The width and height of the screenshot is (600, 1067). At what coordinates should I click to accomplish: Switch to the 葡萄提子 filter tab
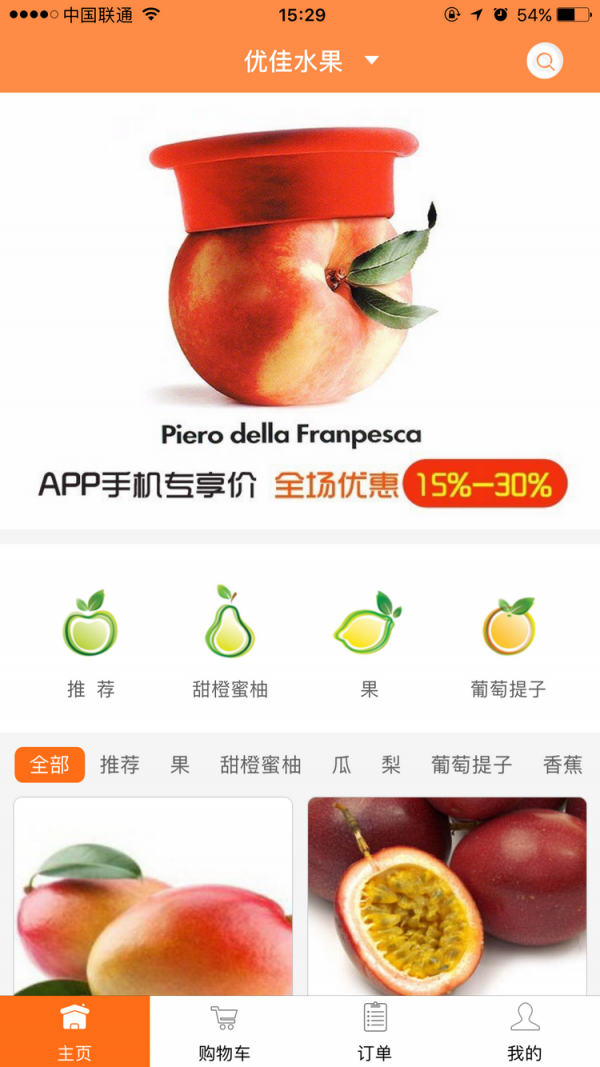point(471,765)
